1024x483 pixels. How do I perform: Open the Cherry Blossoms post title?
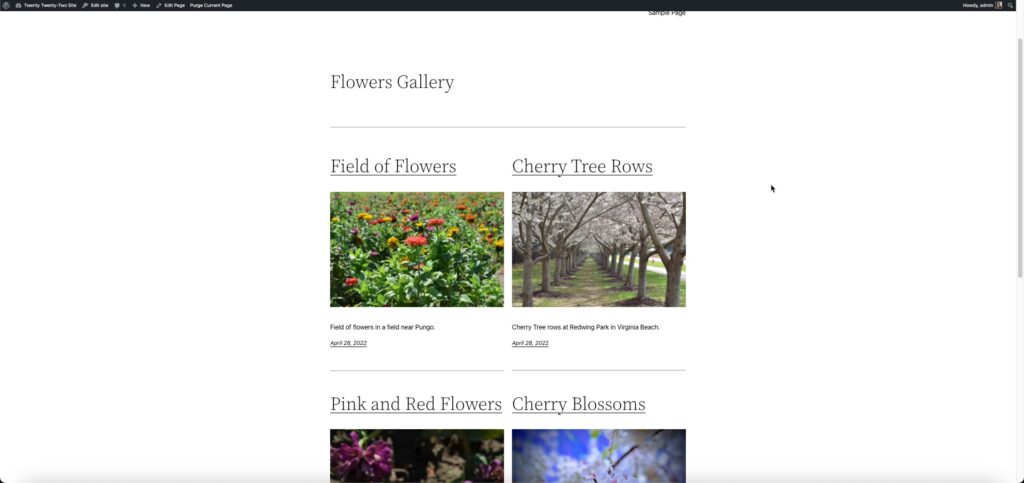tap(578, 404)
